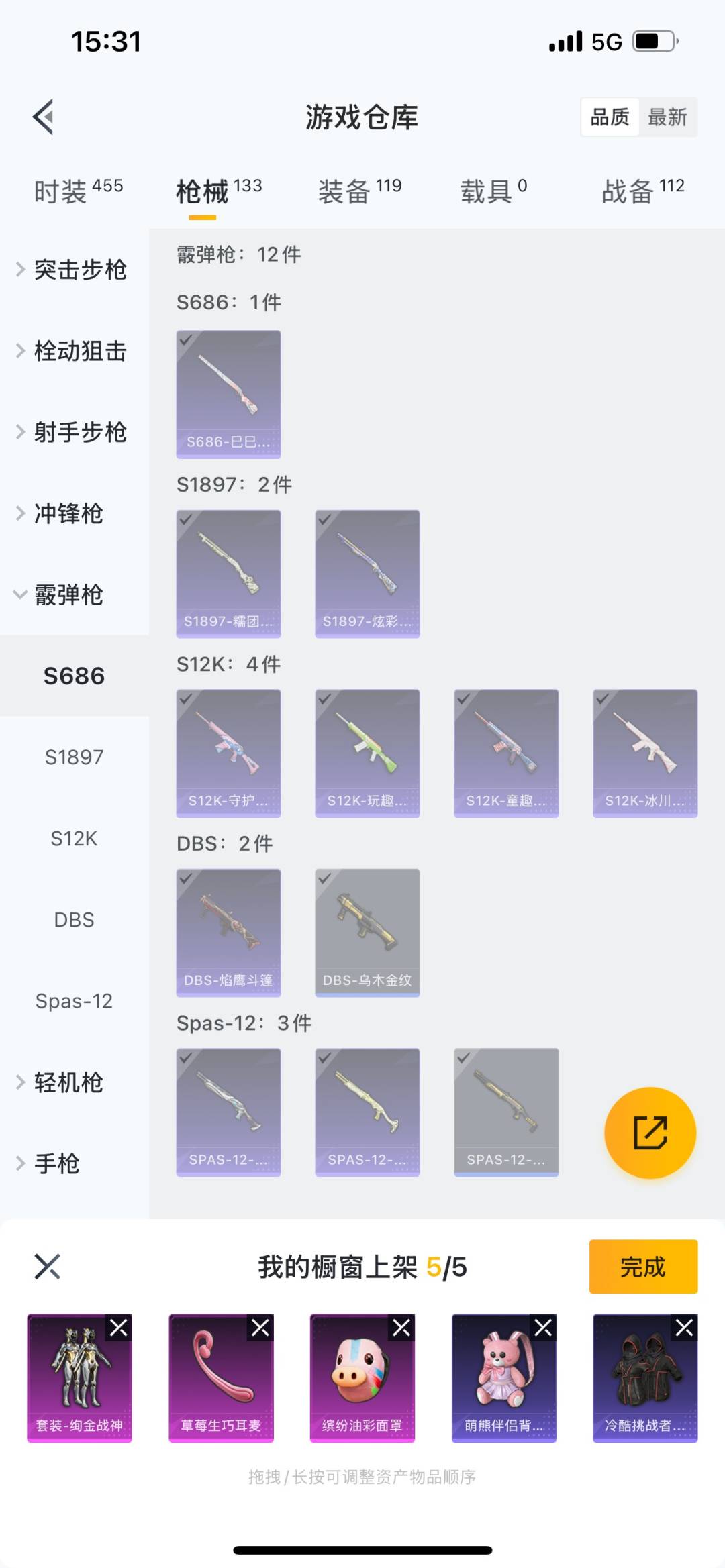Select S12K in the sidebar
The width and height of the screenshot is (725, 1568).
pyautogui.click(x=74, y=838)
